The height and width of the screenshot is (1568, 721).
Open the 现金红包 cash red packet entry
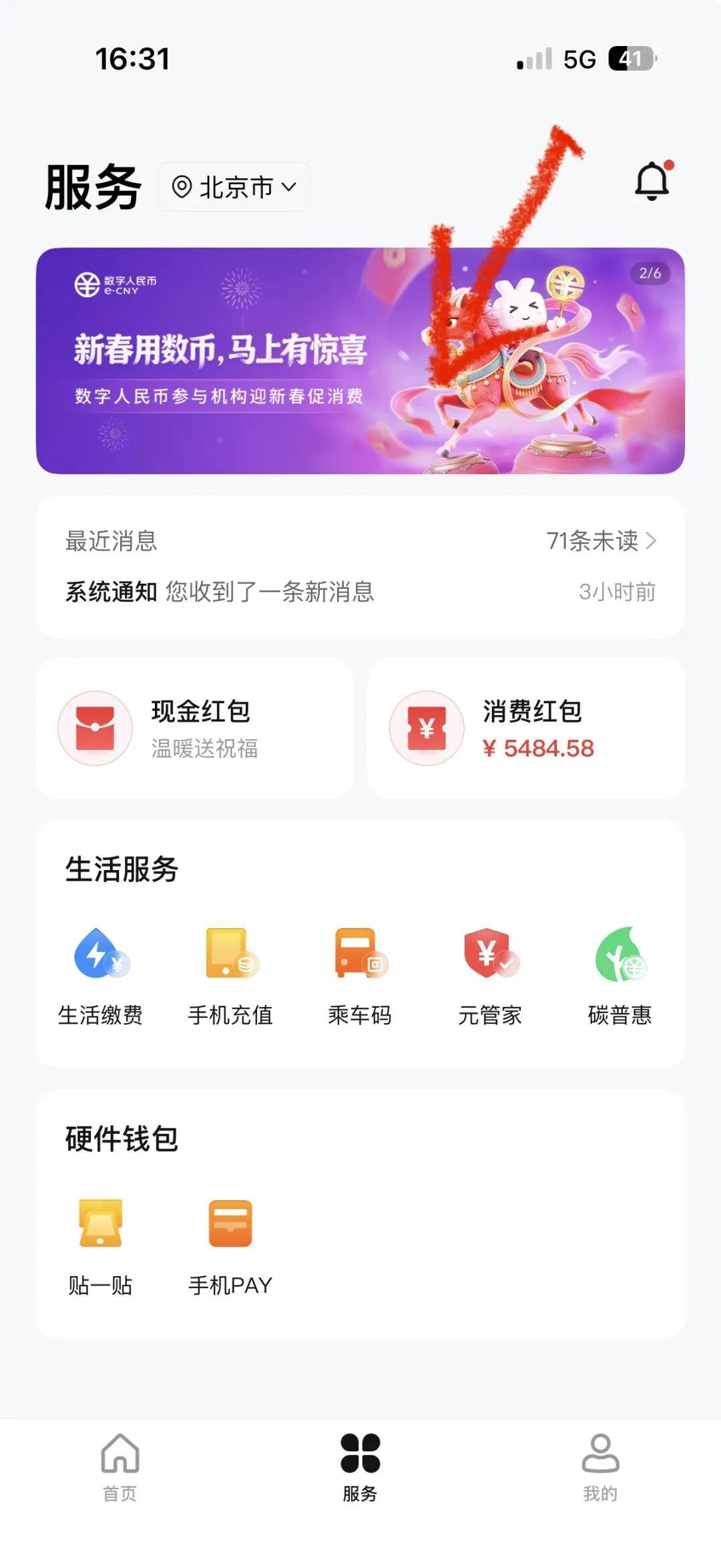[194, 728]
